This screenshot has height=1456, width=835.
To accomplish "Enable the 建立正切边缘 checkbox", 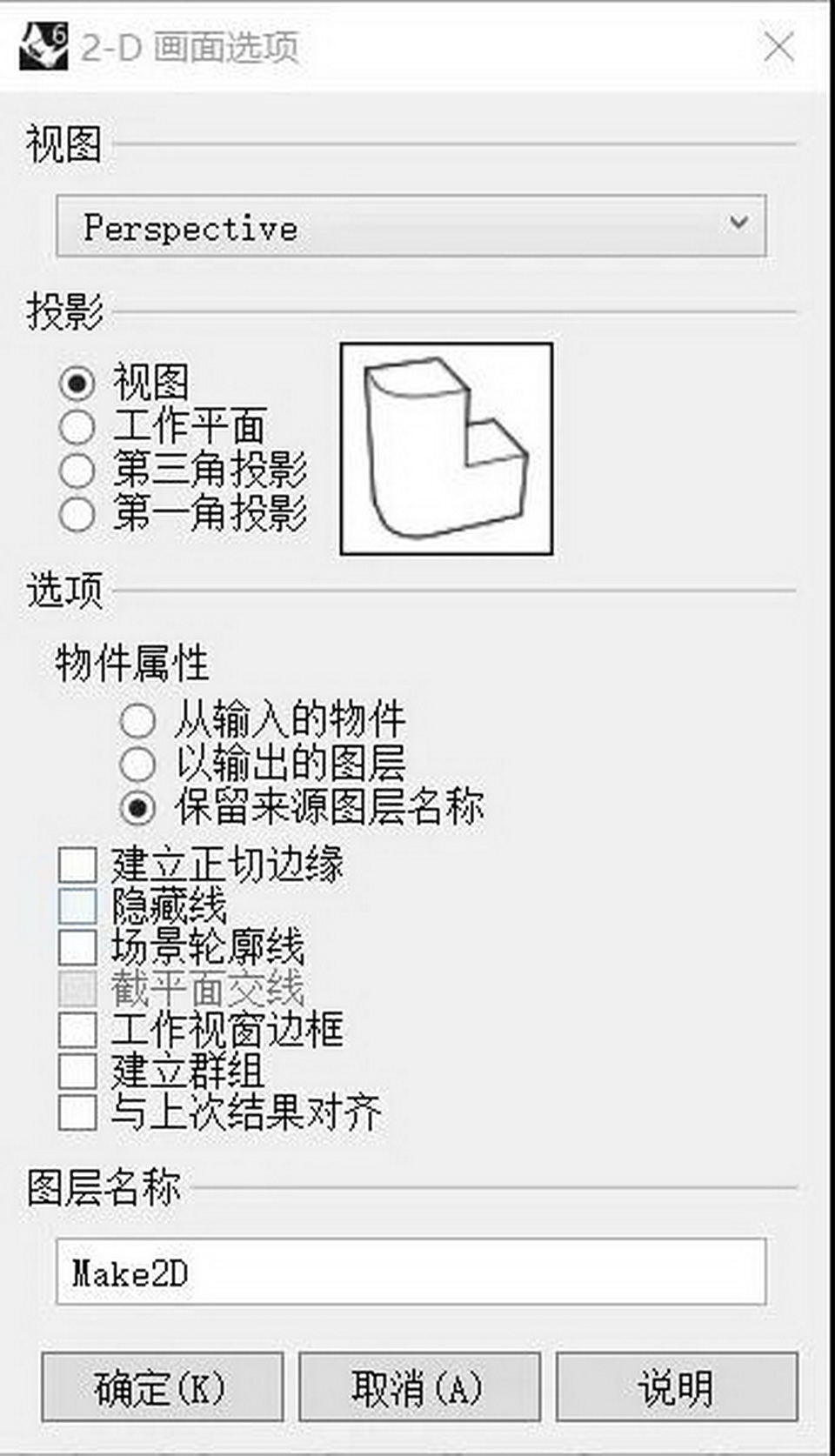I will tap(77, 865).
